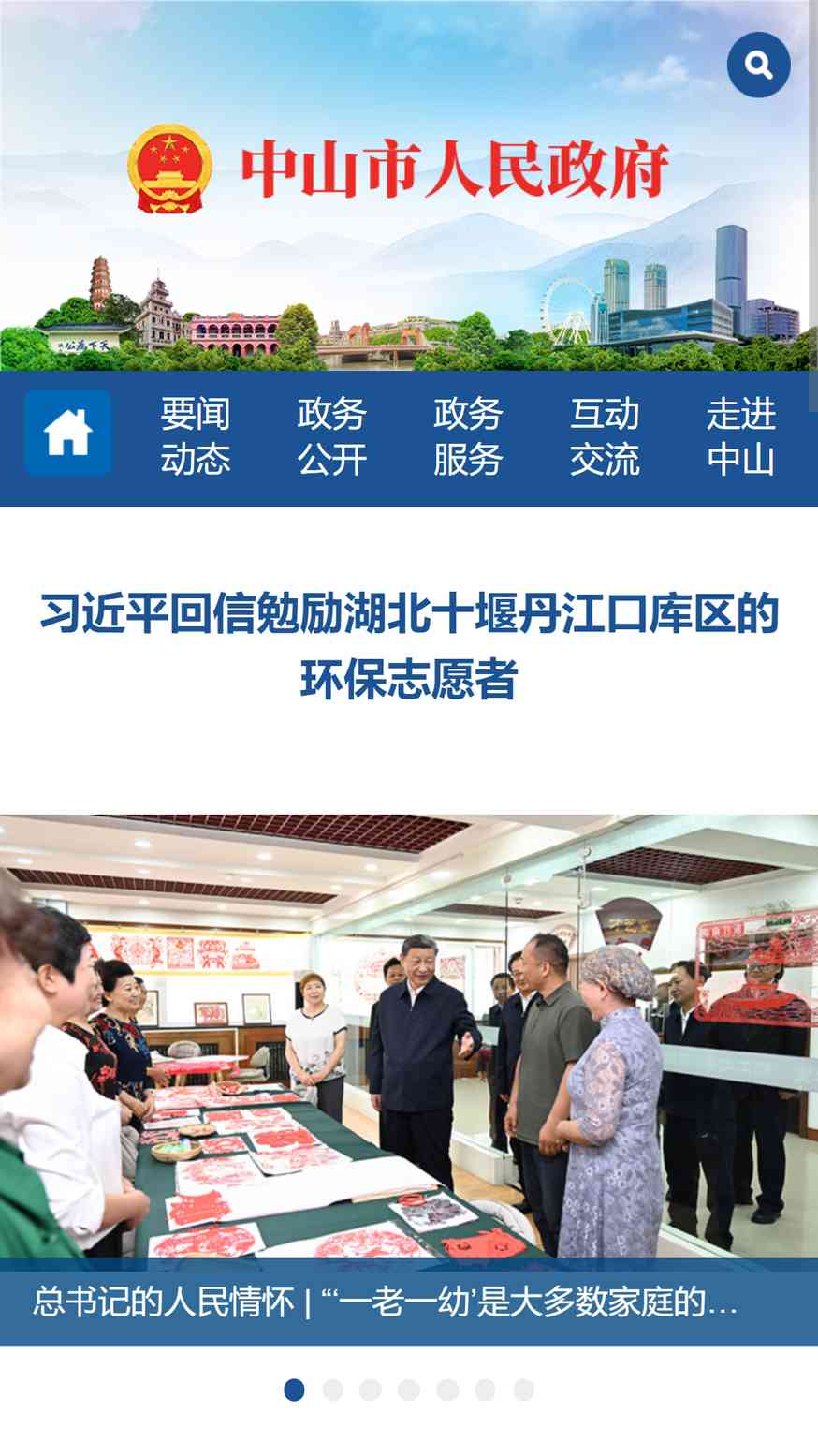Screen dimensions: 818x1456
Task: Open headline 习近平回信勉励湖北十堰丹江口库区的环保志愿者
Action: [x=409, y=646]
